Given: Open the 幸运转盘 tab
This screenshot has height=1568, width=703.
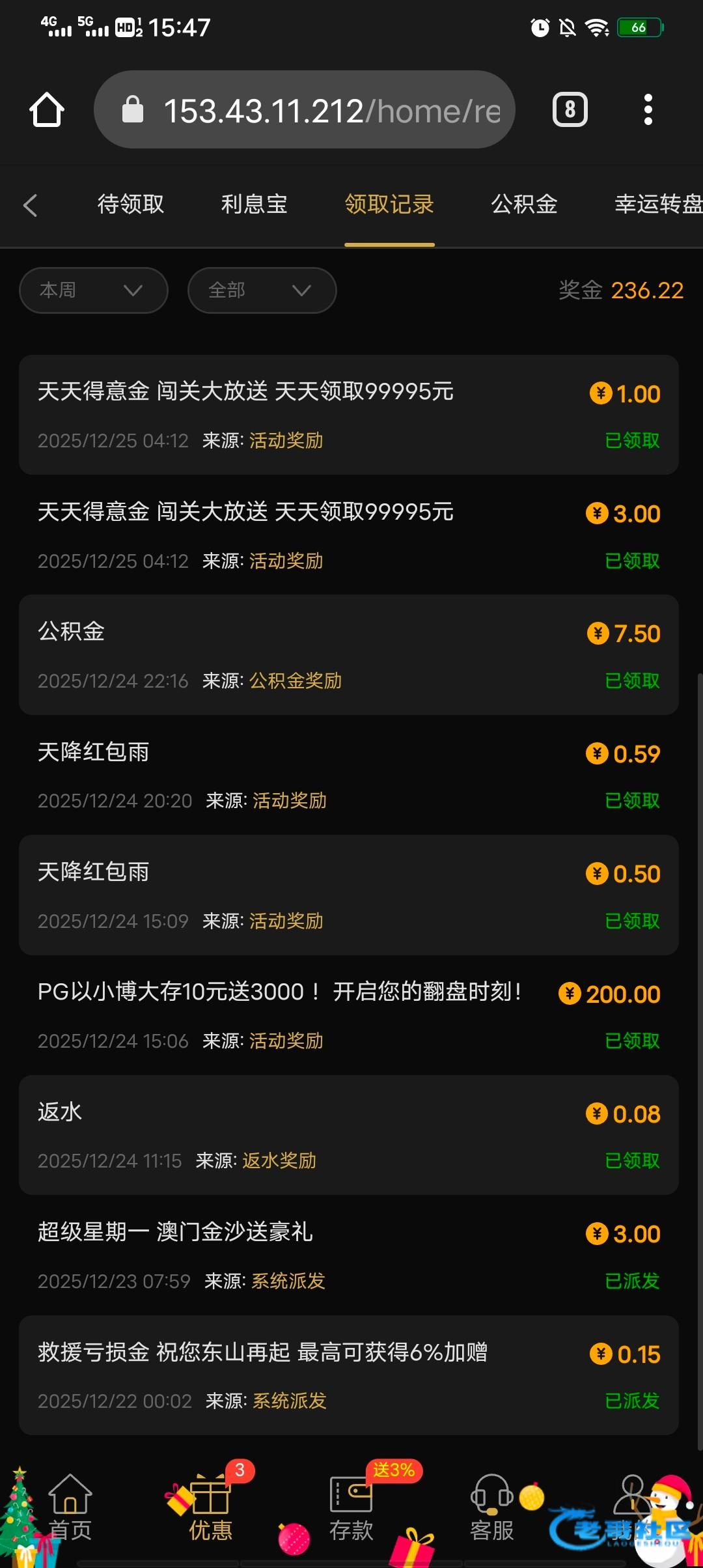Looking at the screenshot, I should (657, 204).
